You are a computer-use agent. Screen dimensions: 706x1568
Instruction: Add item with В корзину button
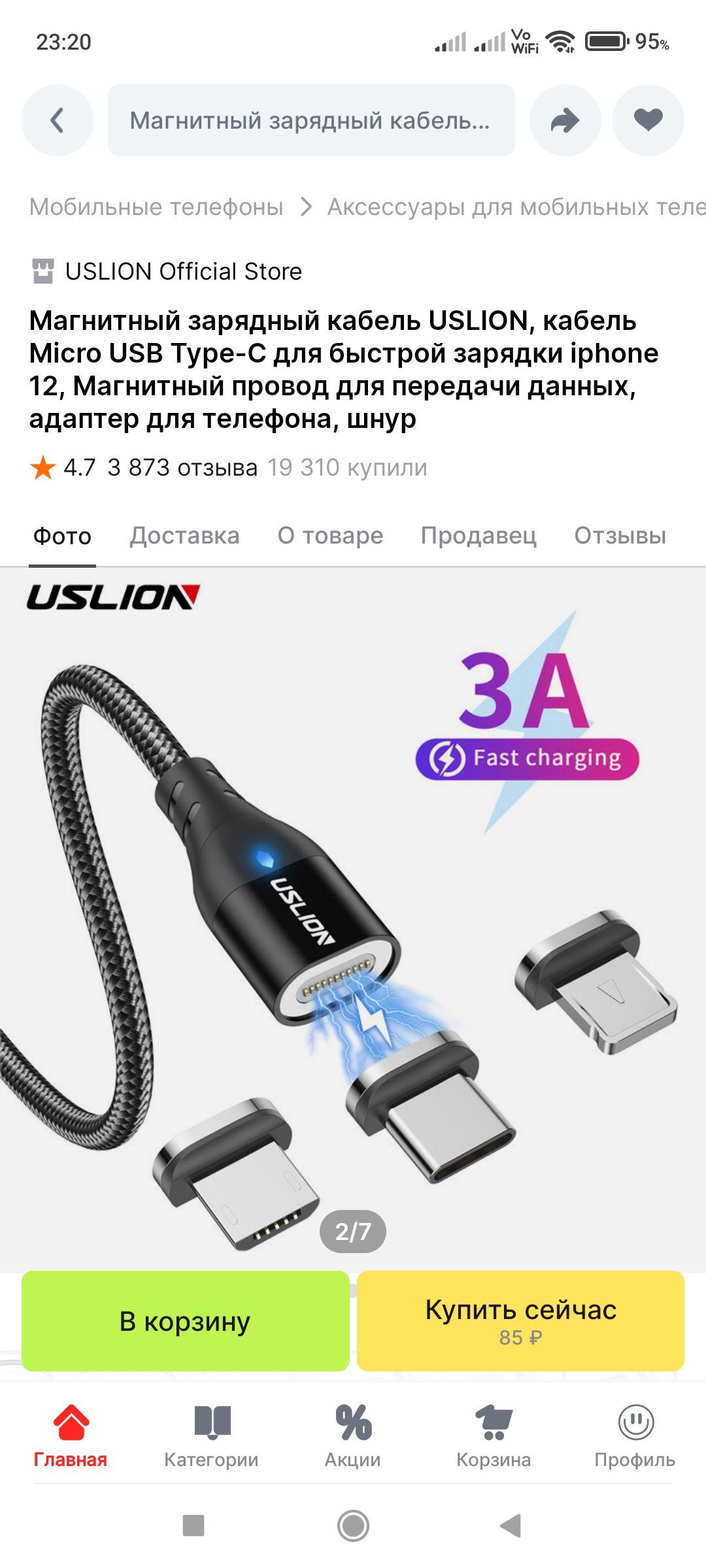pyautogui.click(x=186, y=1321)
